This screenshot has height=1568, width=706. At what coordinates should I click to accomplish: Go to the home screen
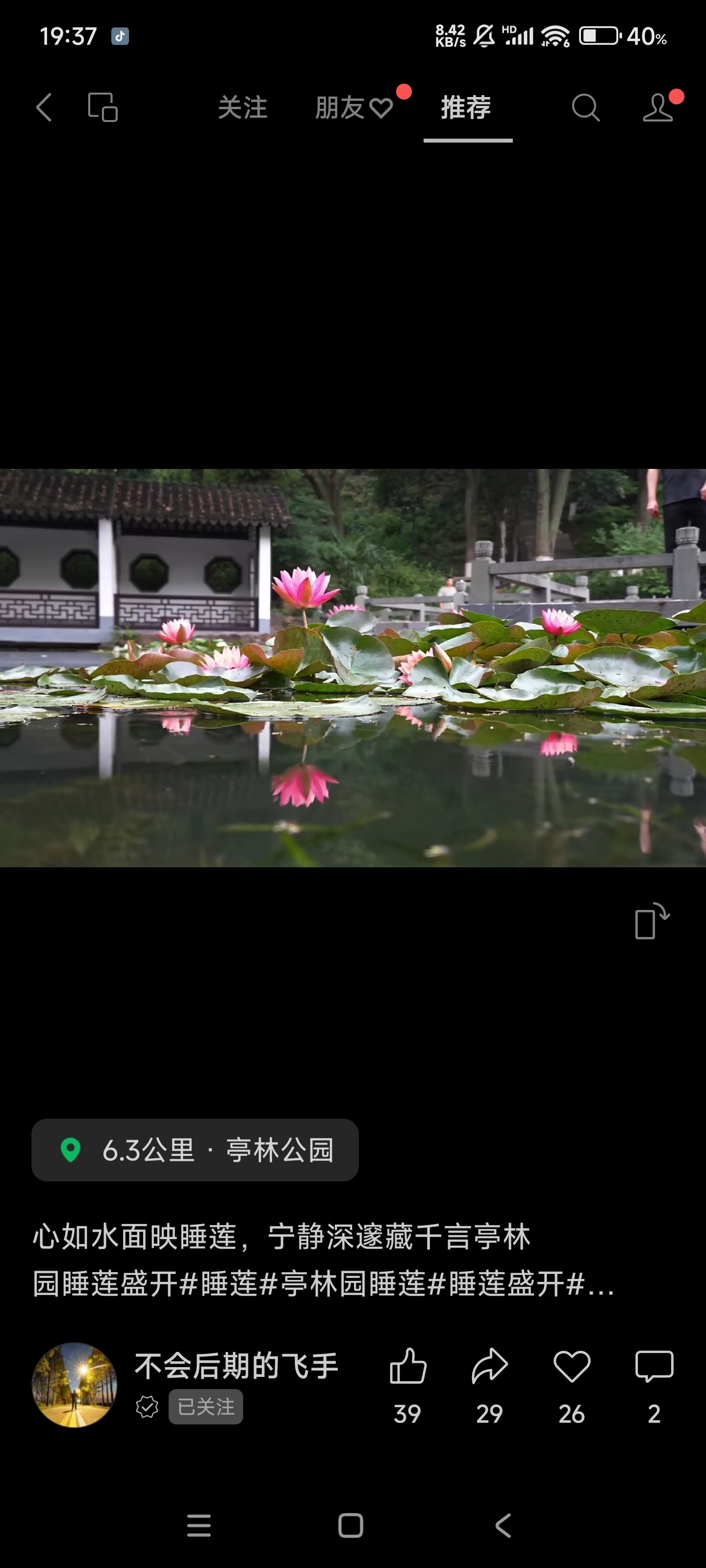[x=351, y=1525]
